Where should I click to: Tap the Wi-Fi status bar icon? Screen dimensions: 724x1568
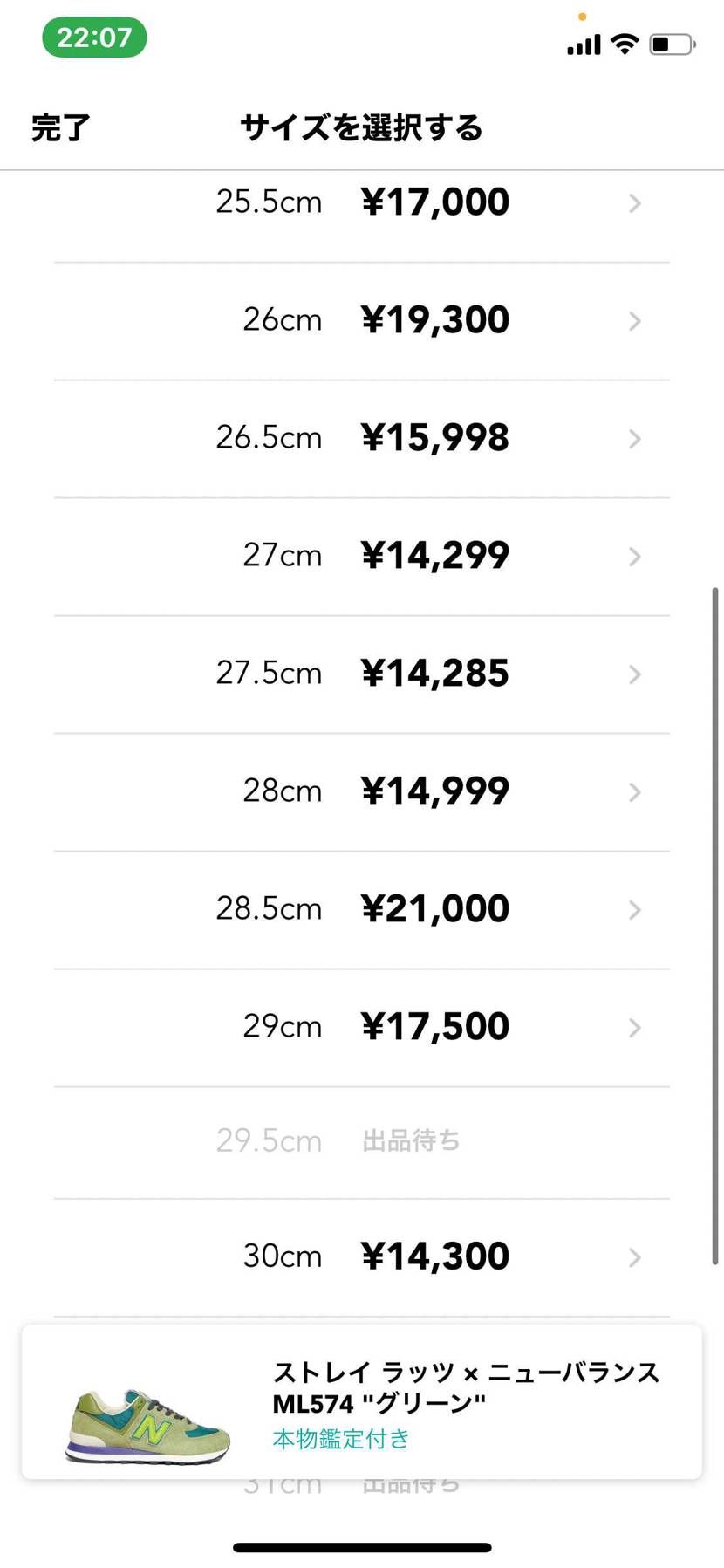pyautogui.click(x=623, y=44)
